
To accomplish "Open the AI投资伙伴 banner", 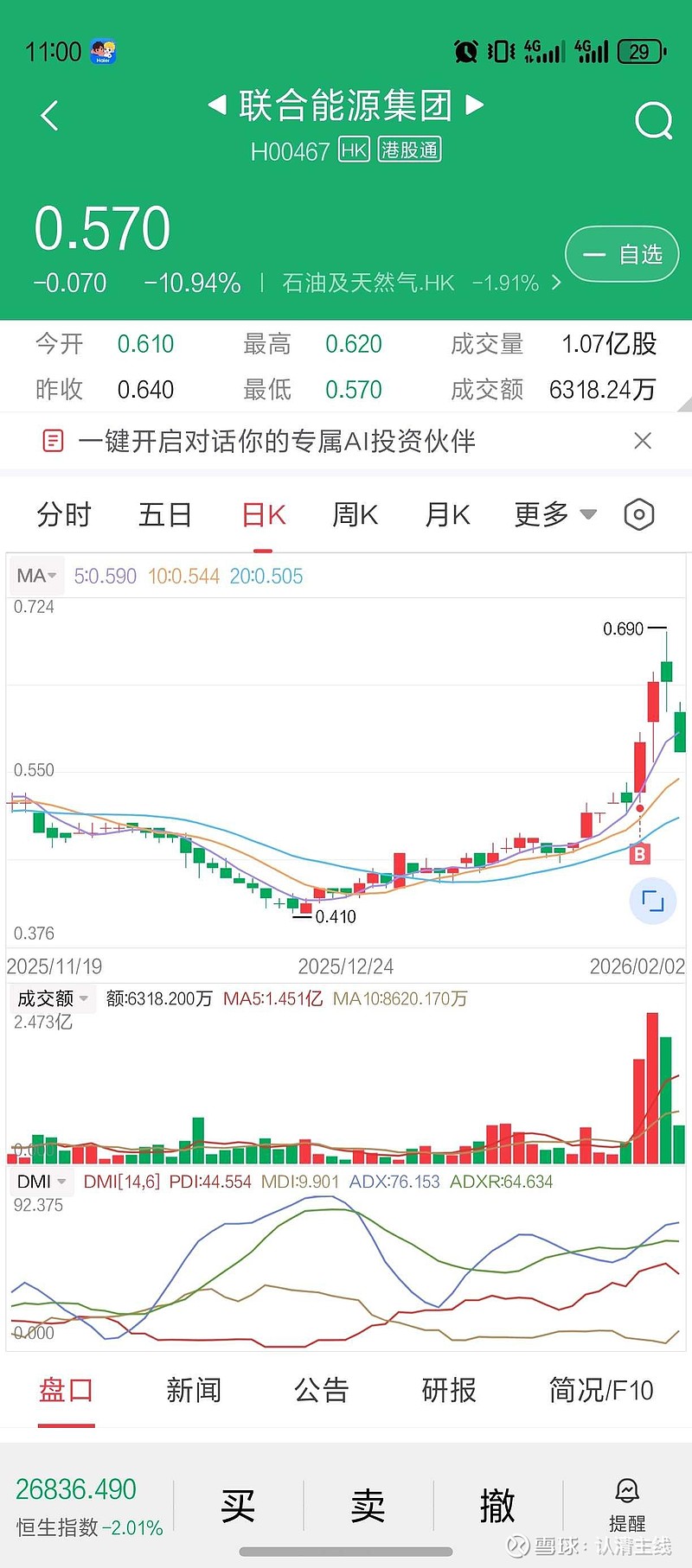I will click(277, 442).
